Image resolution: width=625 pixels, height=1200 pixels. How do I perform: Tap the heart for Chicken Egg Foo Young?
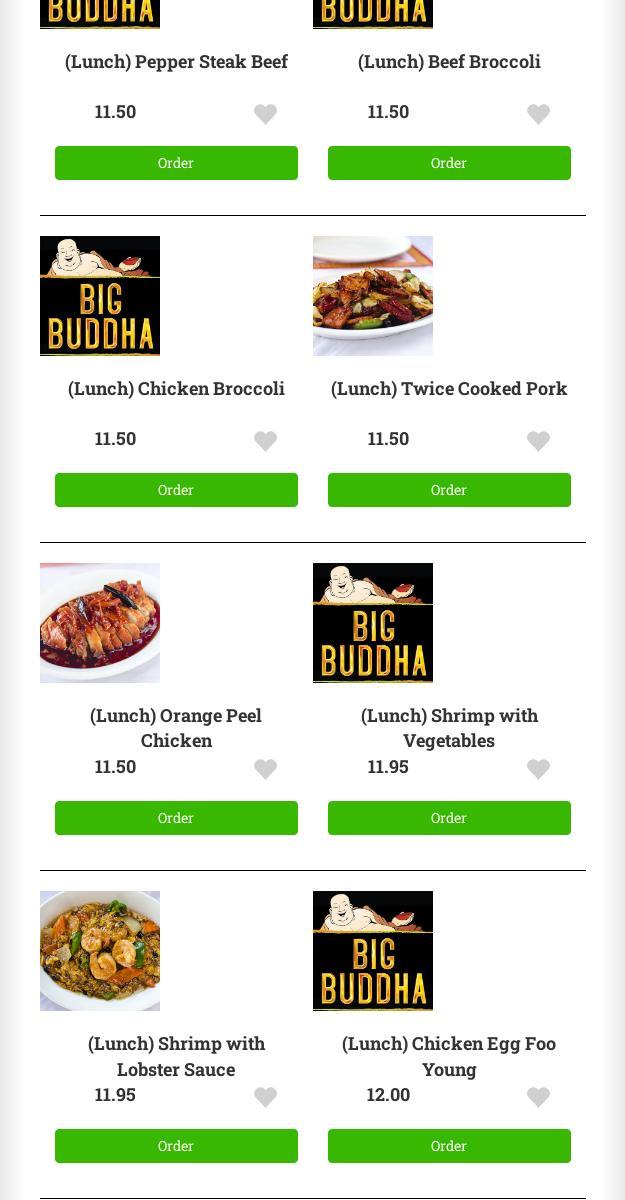coord(538,1097)
